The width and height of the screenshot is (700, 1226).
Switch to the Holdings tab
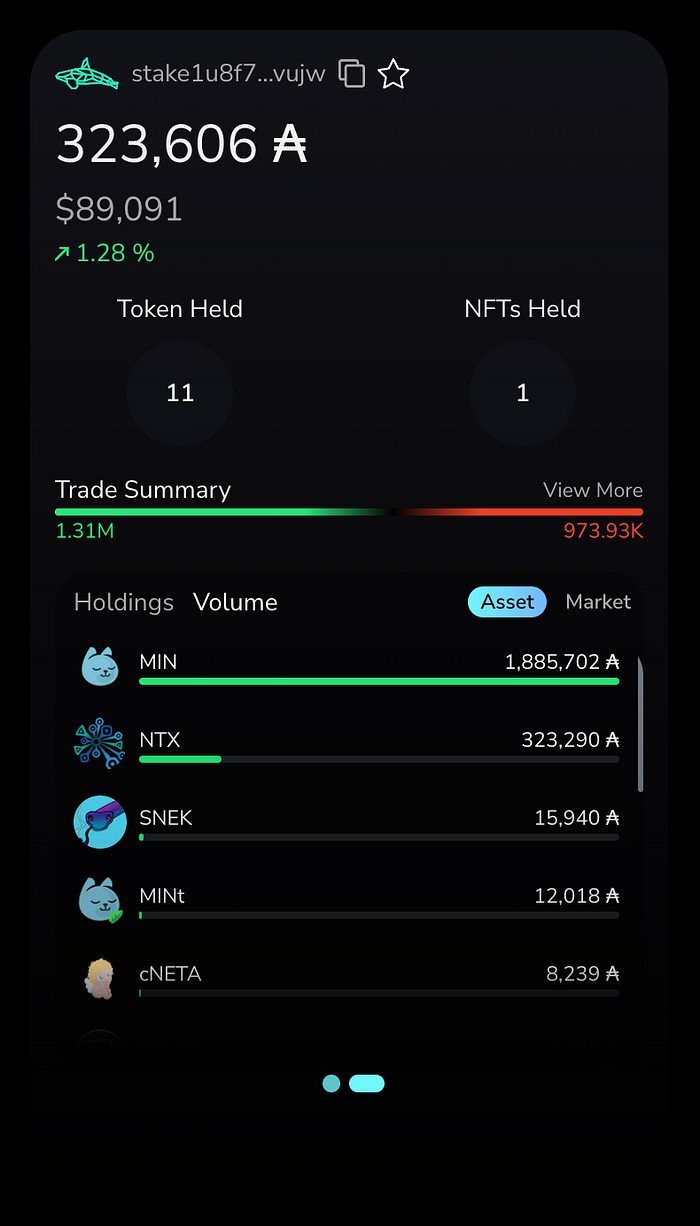[x=123, y=602]
